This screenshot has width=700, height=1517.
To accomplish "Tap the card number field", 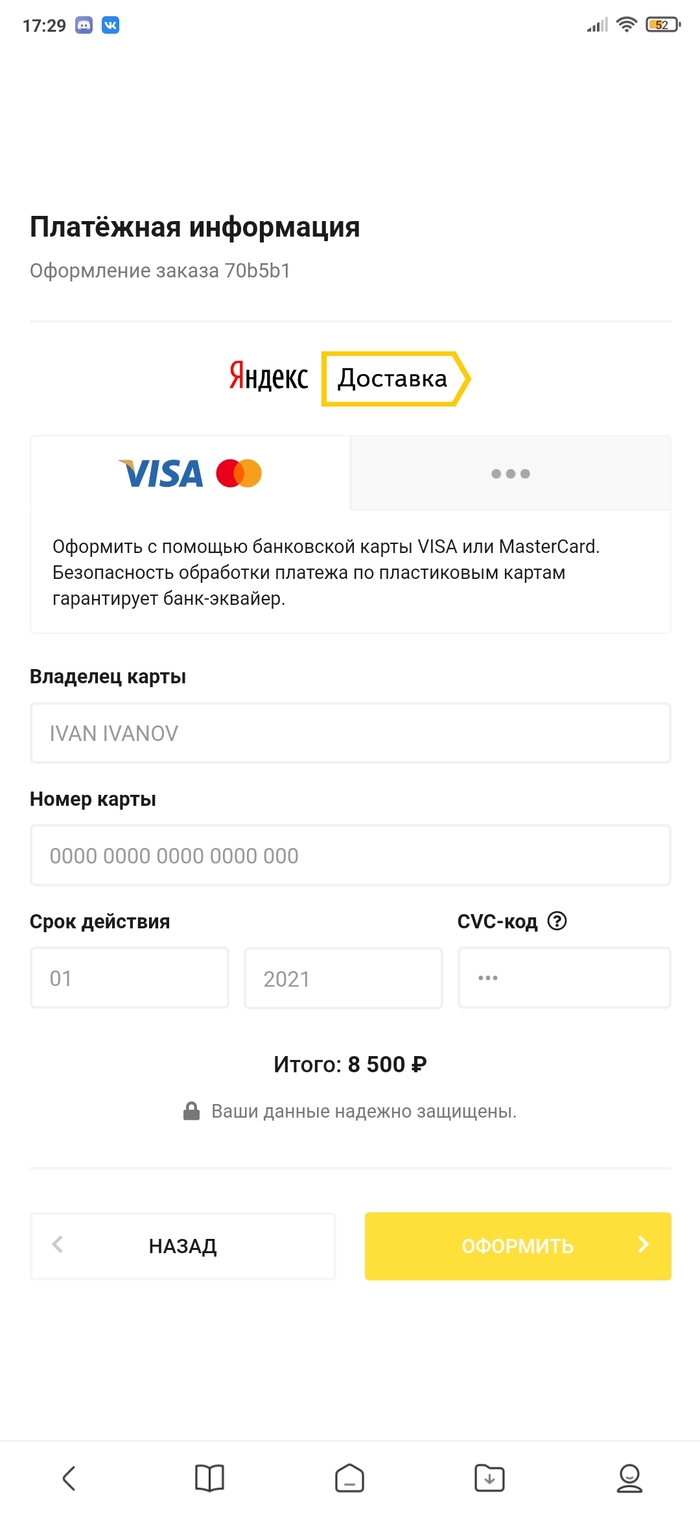I will (x=350, y=855).
